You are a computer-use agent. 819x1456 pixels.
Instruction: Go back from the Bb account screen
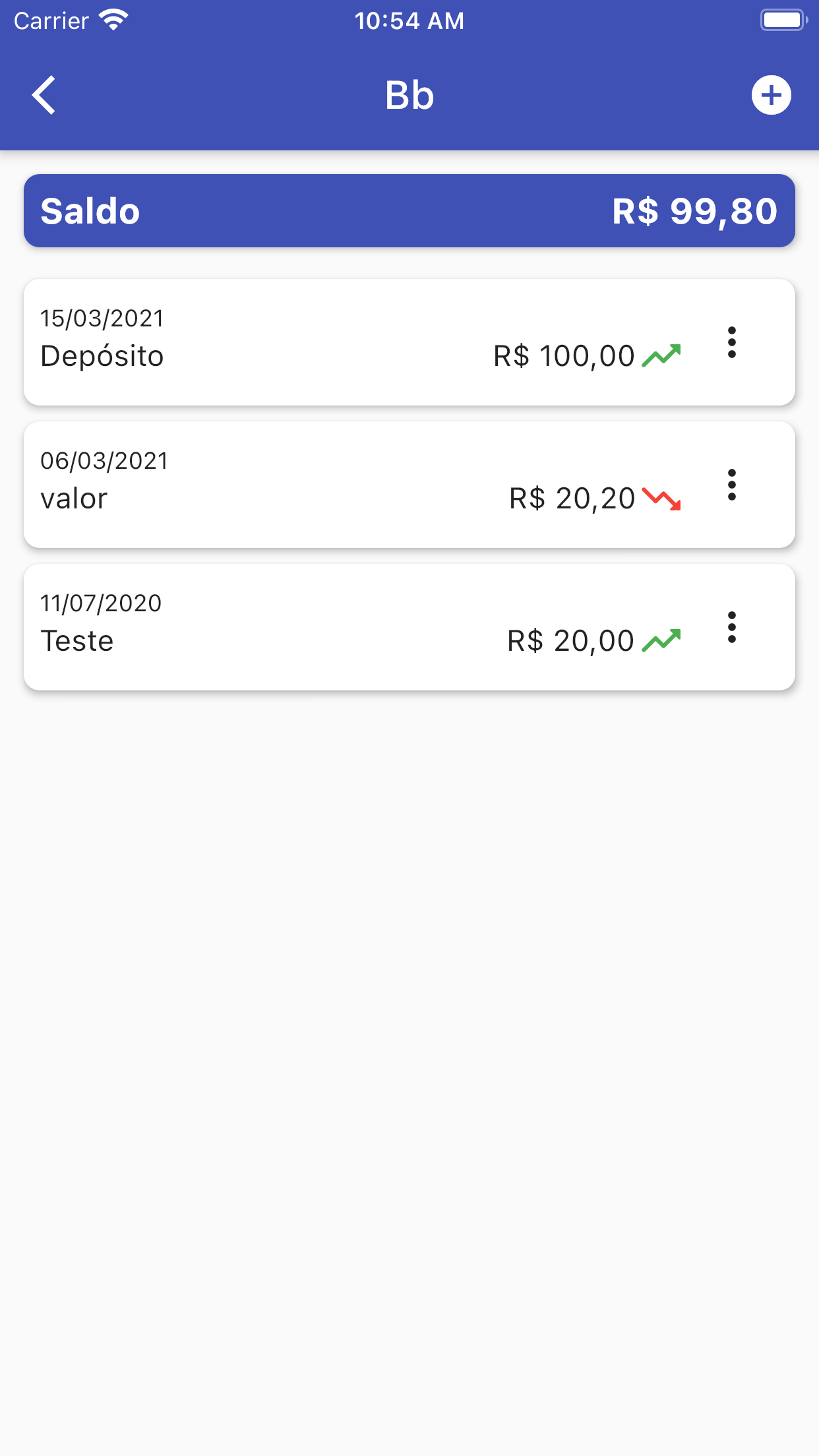[44, 96]
